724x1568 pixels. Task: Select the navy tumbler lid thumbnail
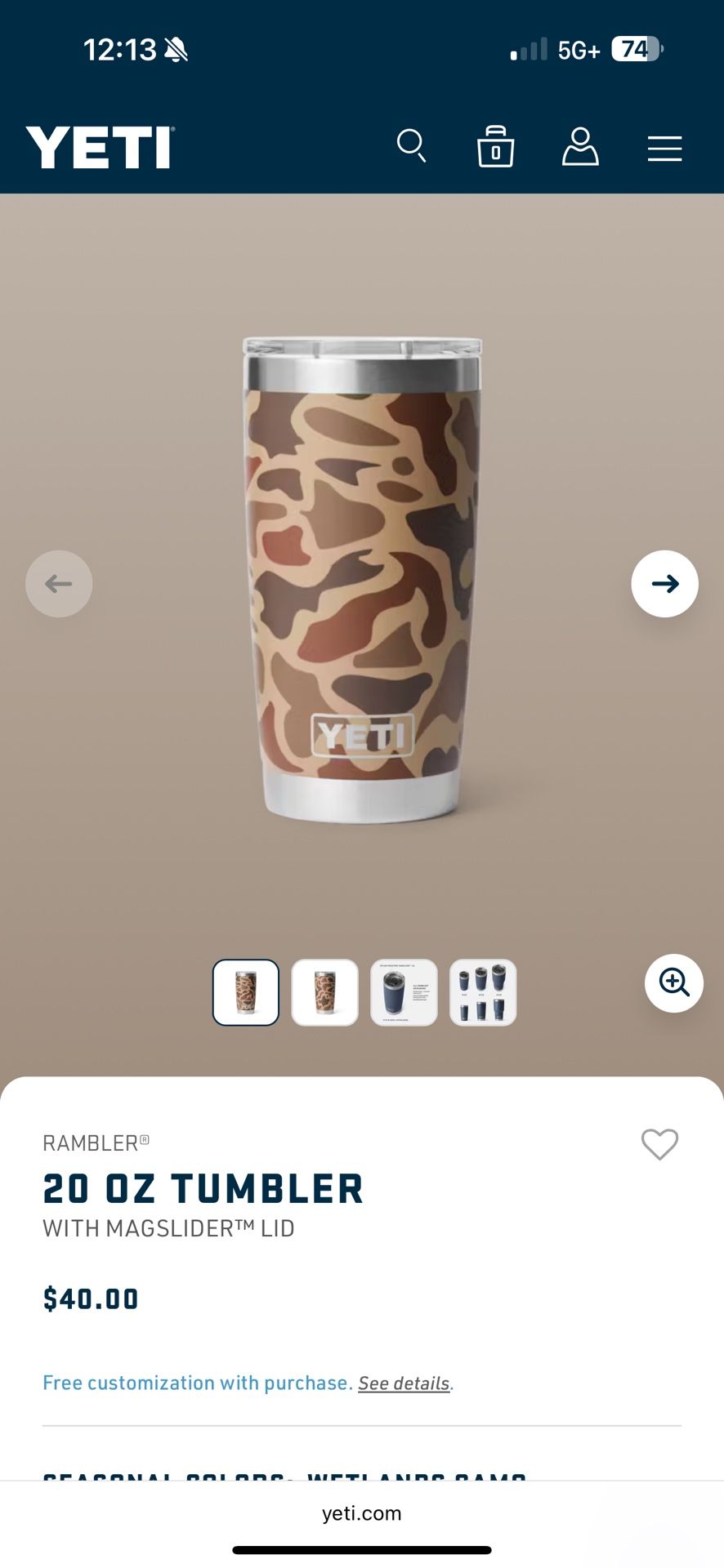click(404, 992)
